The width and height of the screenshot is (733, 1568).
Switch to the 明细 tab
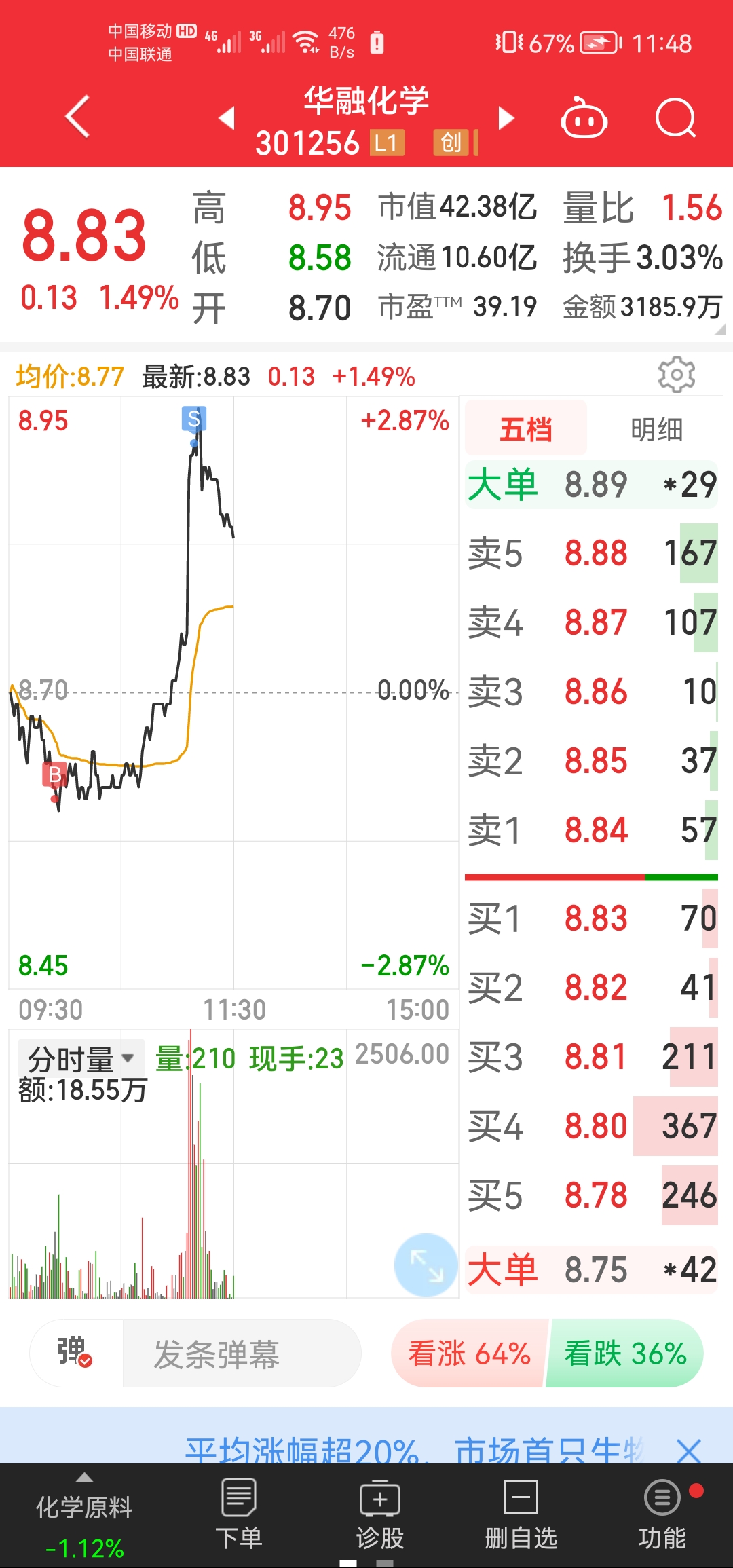tap(656, 429)
